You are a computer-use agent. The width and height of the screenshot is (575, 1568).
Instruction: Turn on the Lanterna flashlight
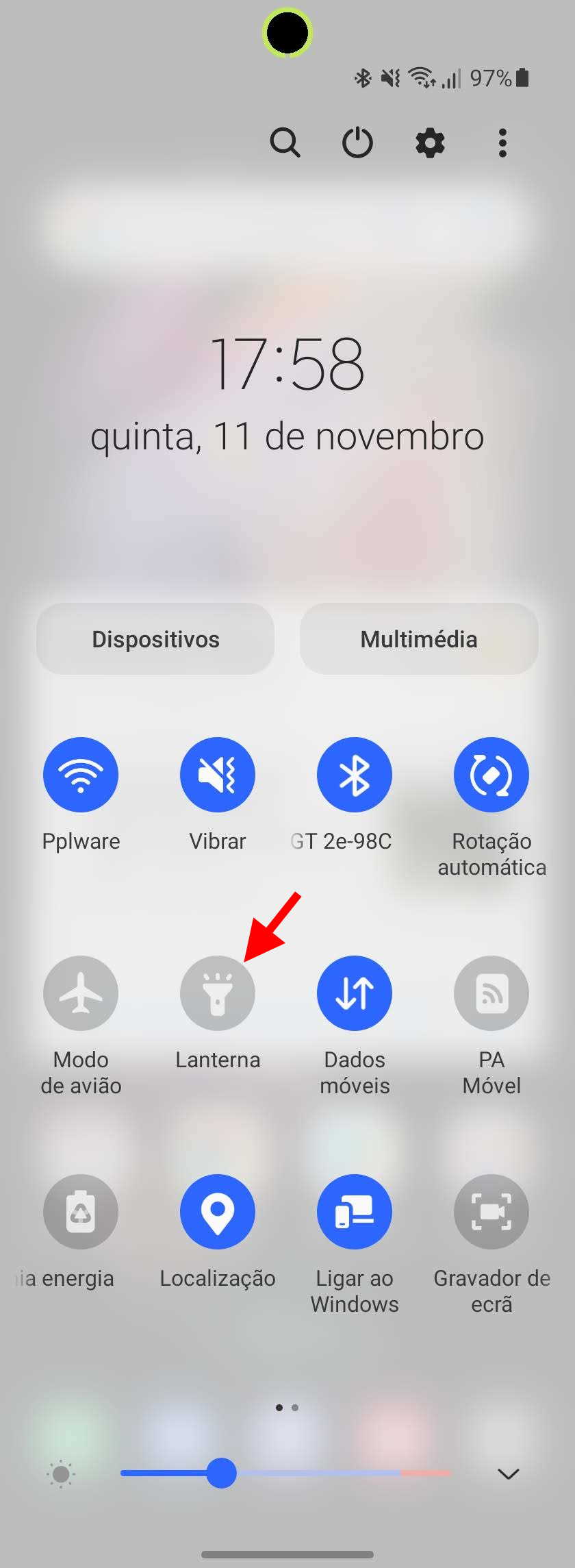click(x=218, y=993)
